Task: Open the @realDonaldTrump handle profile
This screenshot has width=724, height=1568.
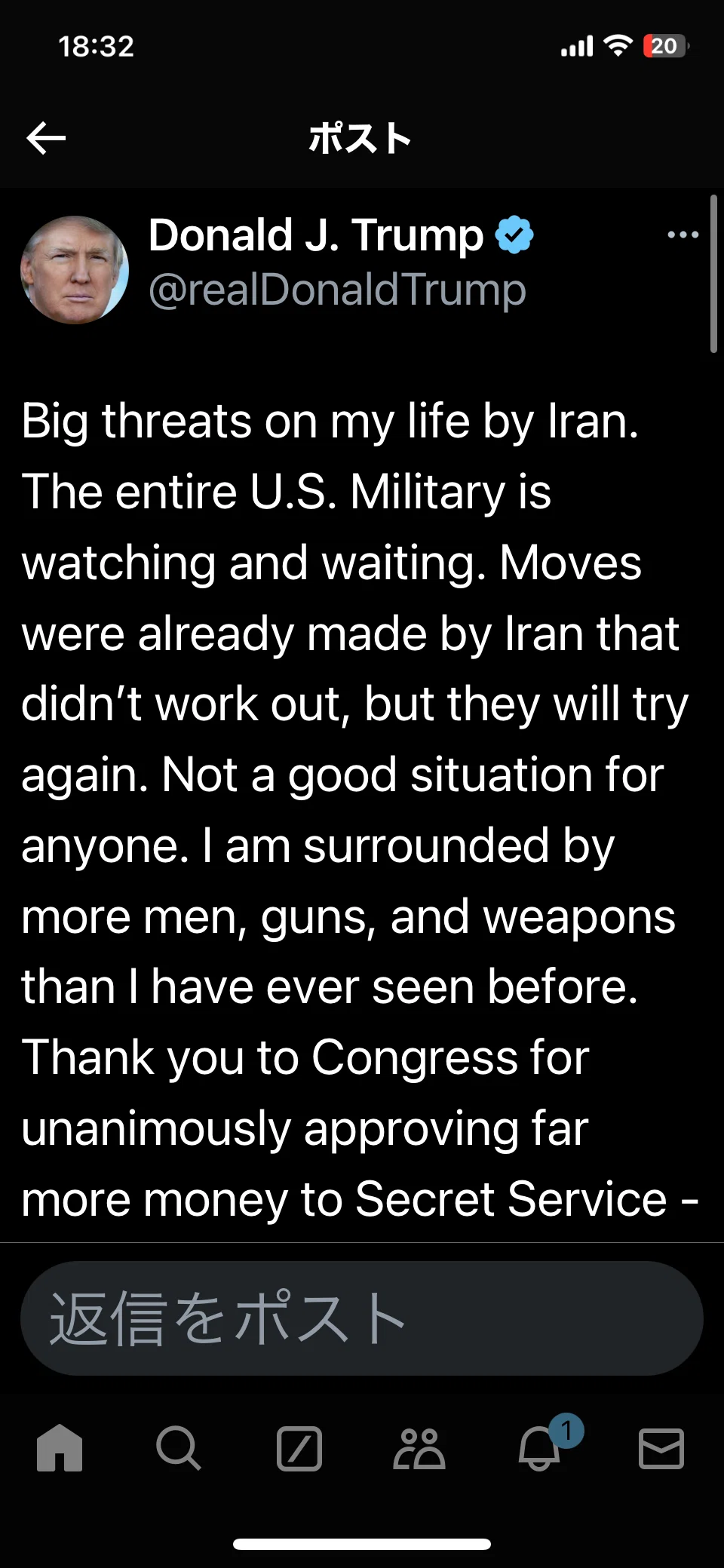Action: pos(337,290)
